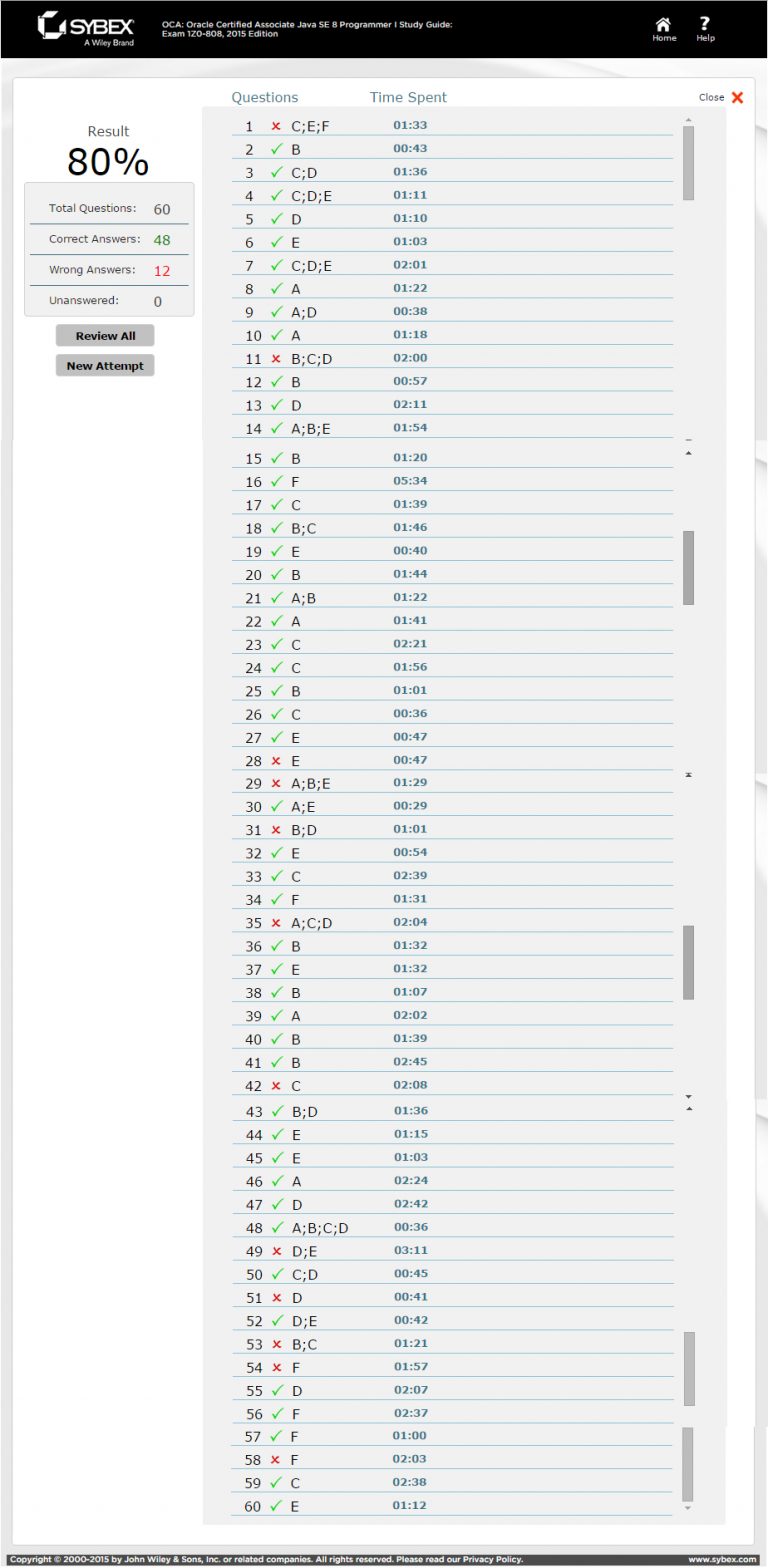Open the Privacy Policy link
The width and height of the screenshot is (768, 1568).
[x=492, y=1559]
